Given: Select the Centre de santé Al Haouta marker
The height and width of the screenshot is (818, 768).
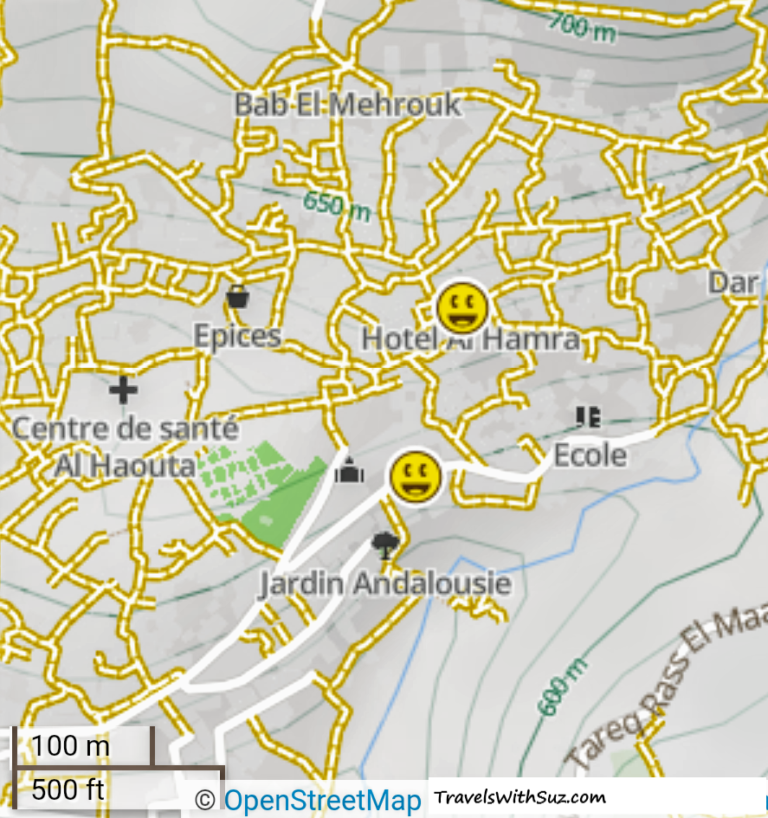Looking at the screenshot, I should click(123, 389).
